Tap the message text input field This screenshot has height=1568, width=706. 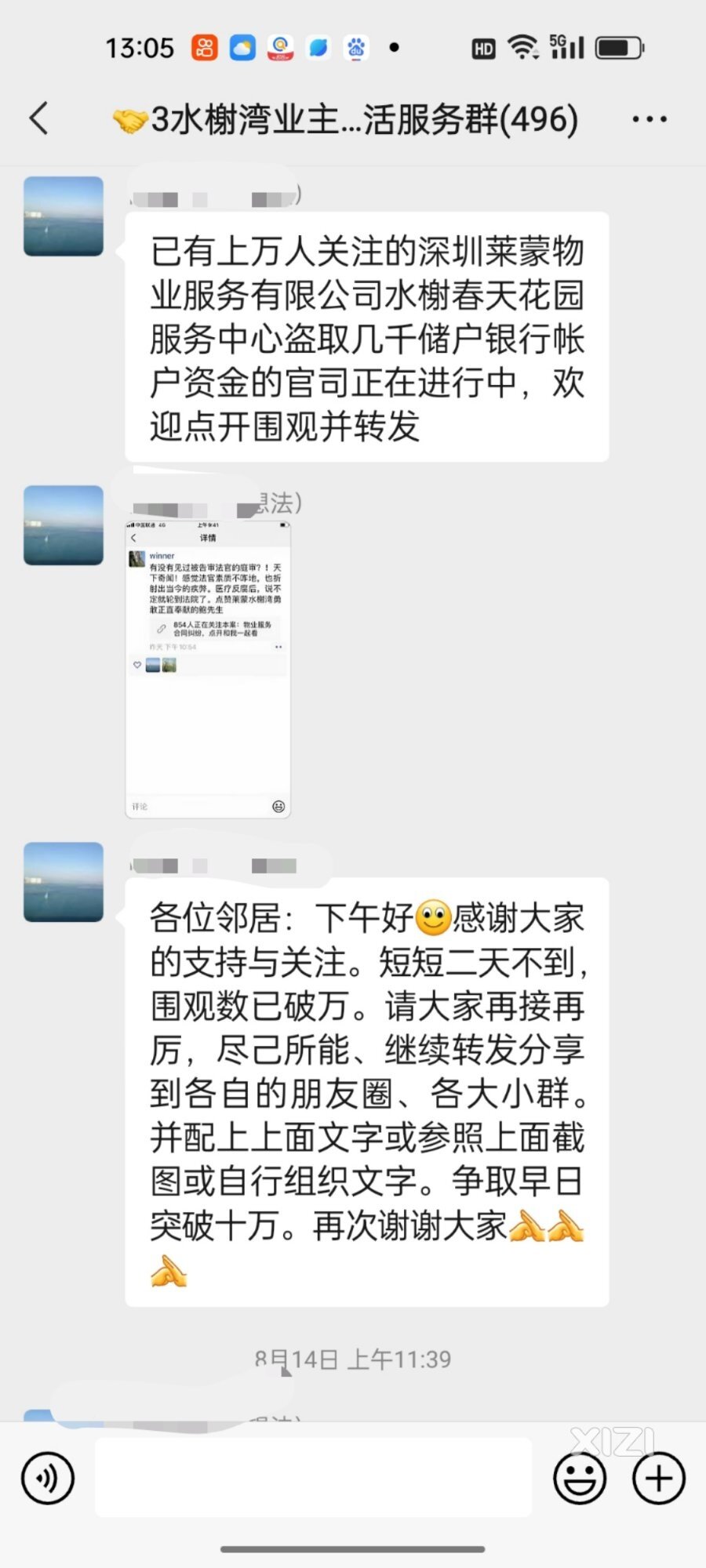(314, 1479)
